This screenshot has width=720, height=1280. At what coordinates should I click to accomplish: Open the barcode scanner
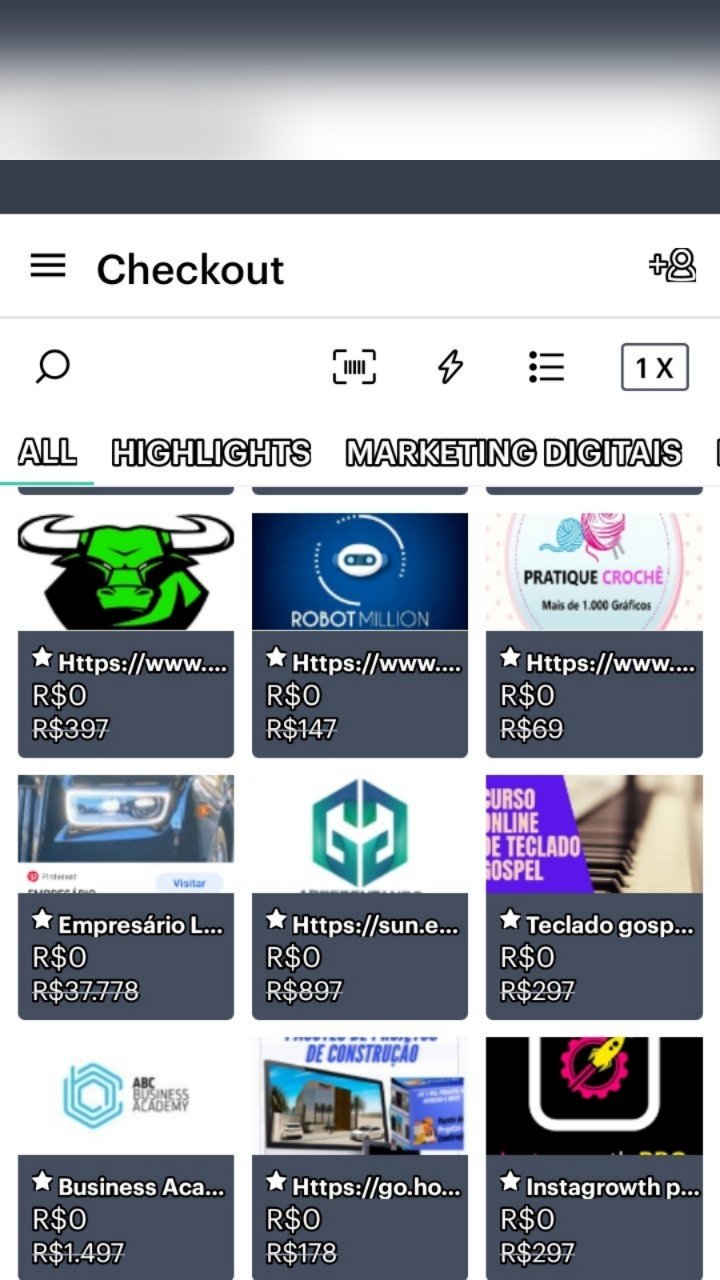pyautogui.click(x=354, y=367)
